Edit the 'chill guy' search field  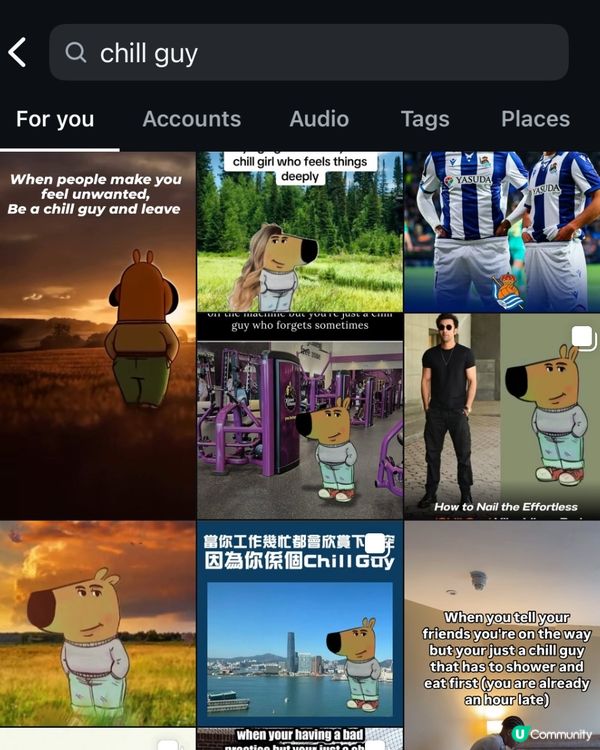(x=308, y=52)
